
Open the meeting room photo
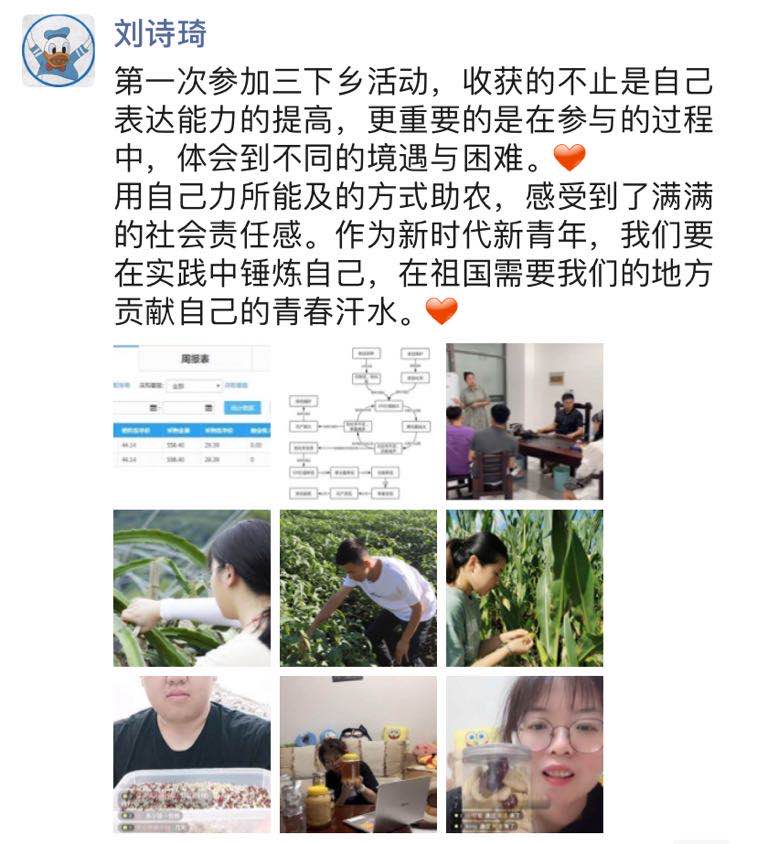pyautogui.click(x=524, y=421)
